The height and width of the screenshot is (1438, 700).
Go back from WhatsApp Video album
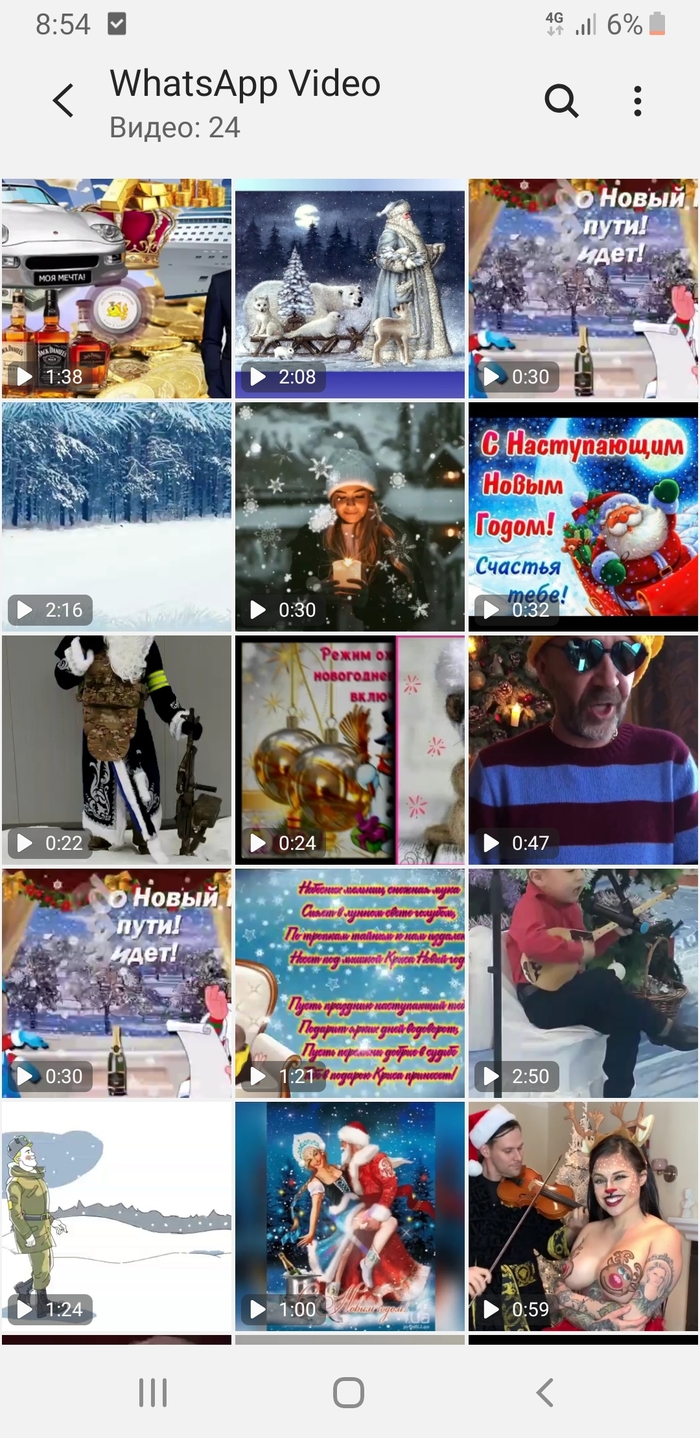pyautogui.click(x=63, y=101)
